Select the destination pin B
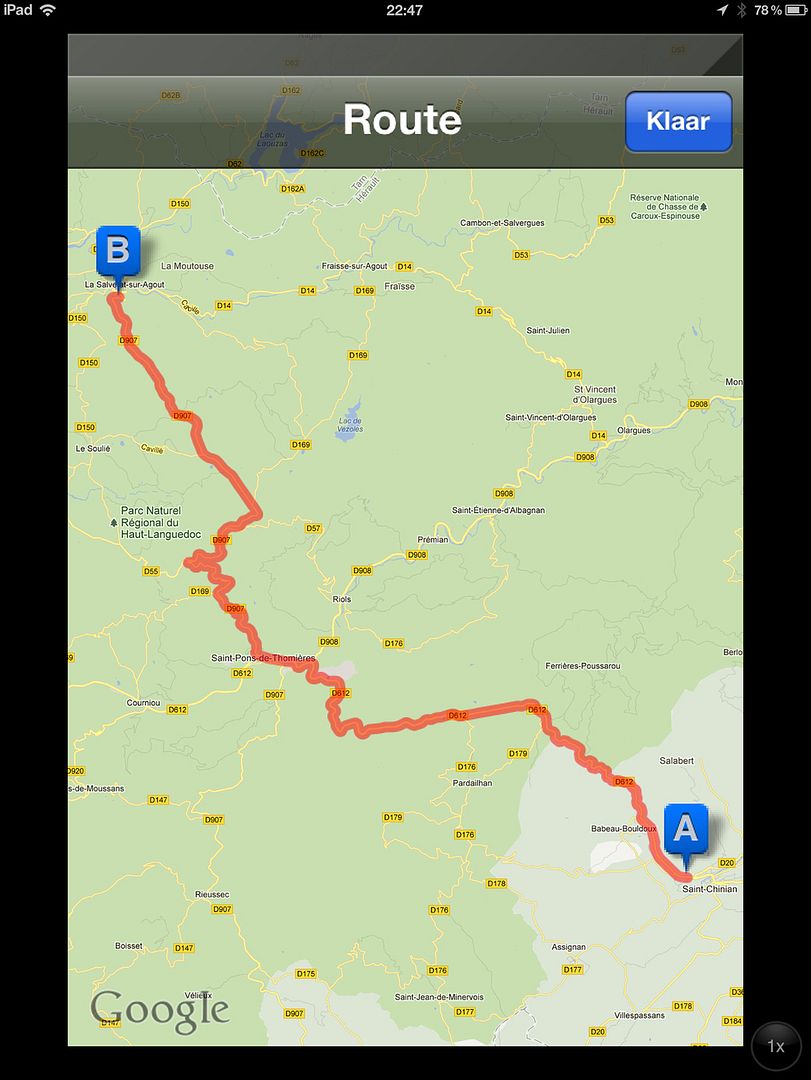 click(x=118, y=250)
